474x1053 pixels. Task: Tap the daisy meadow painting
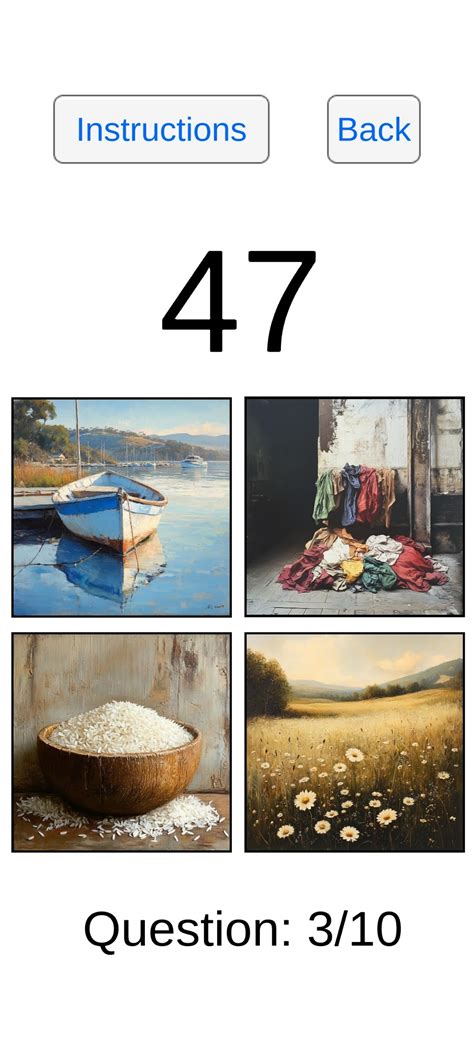tap(354, 742)
